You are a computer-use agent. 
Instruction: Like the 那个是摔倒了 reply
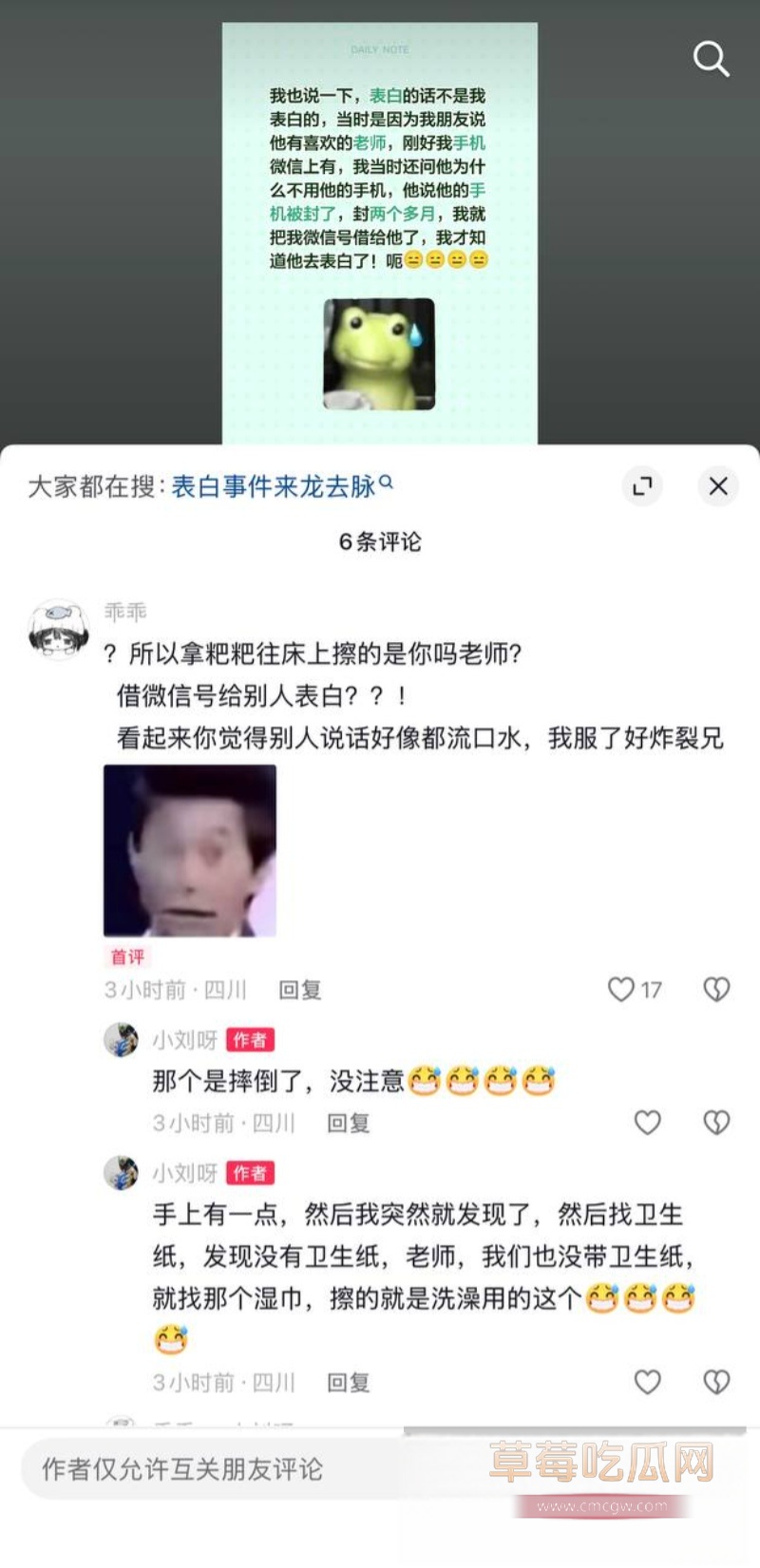point(647,1123)
